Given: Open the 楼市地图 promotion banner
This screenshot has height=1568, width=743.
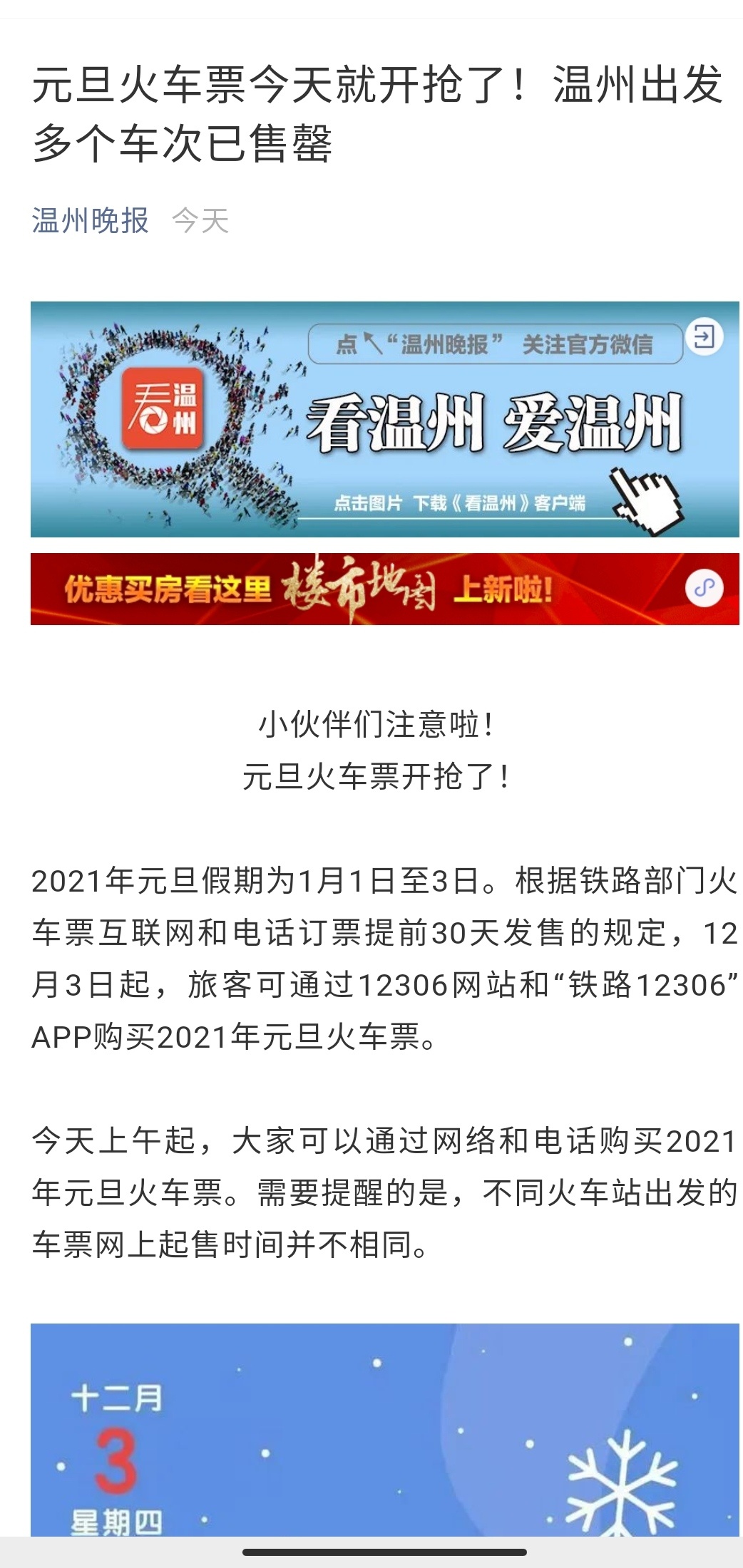Looking at the screenshot, I should [385, 589].
